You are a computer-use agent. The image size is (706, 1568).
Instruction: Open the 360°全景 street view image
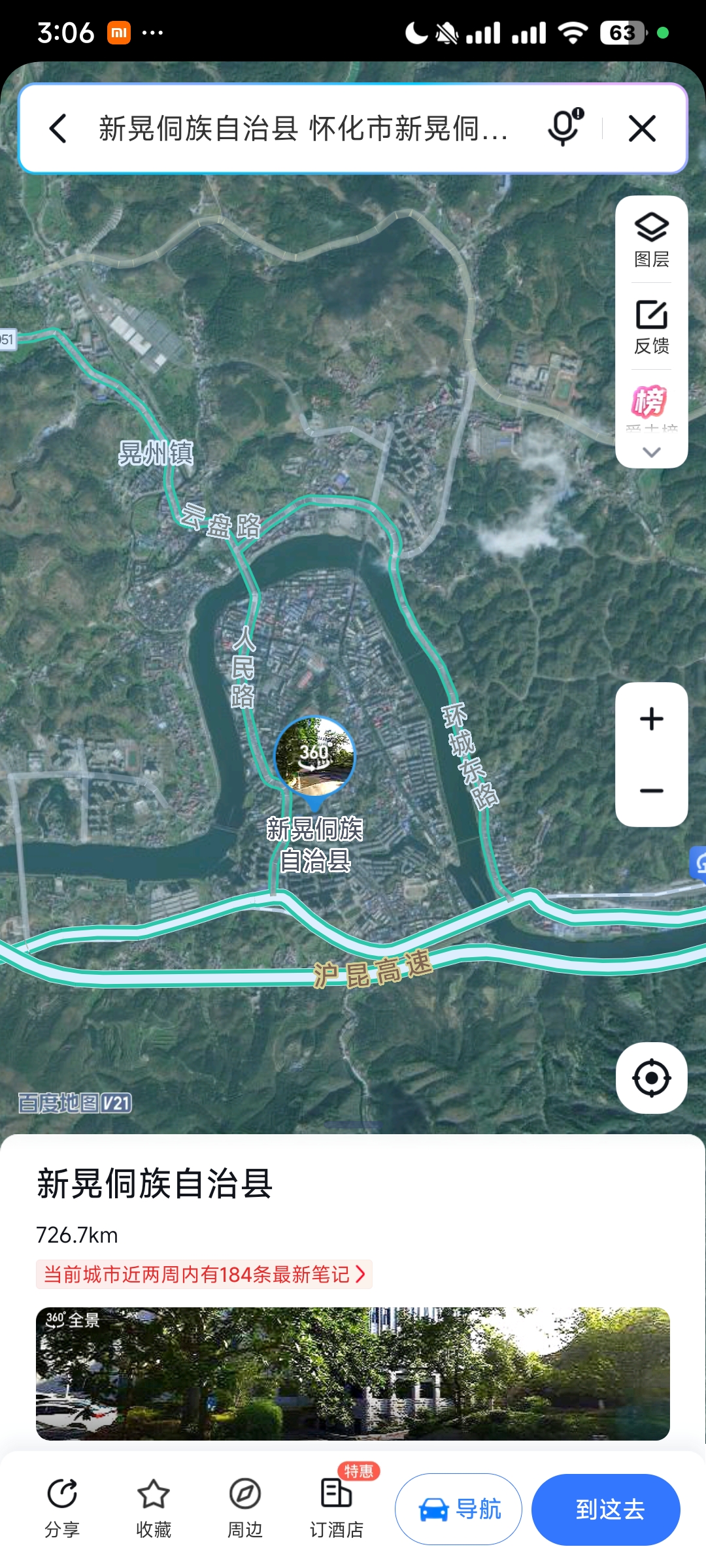coord(353,1373)
